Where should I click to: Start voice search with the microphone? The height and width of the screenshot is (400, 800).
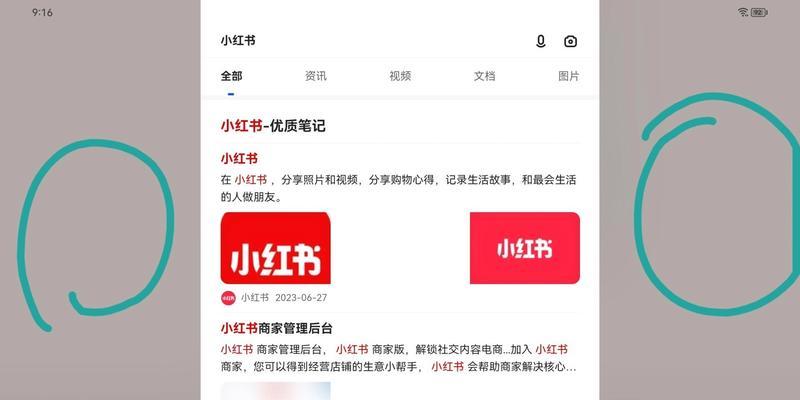(541, 41)
